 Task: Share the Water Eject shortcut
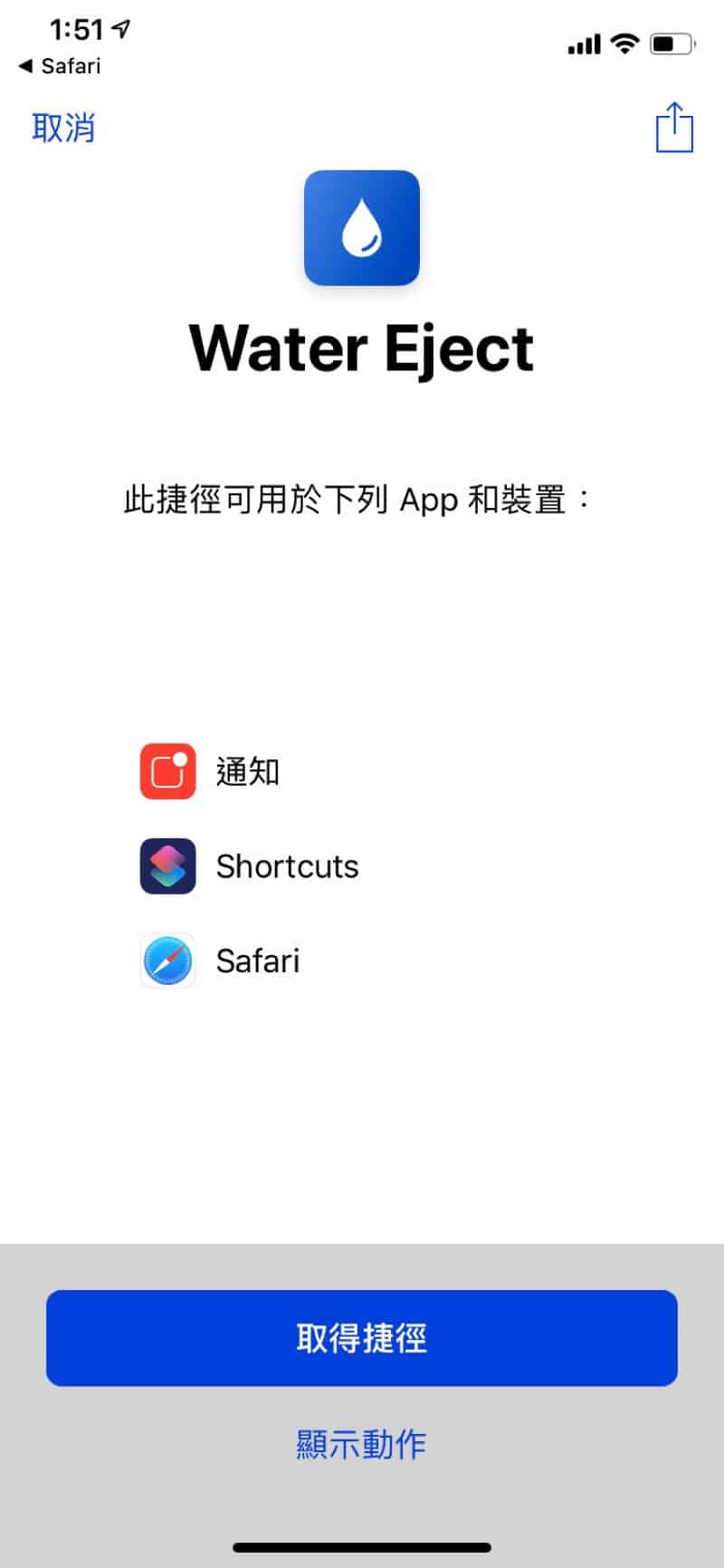pos(673,128)
